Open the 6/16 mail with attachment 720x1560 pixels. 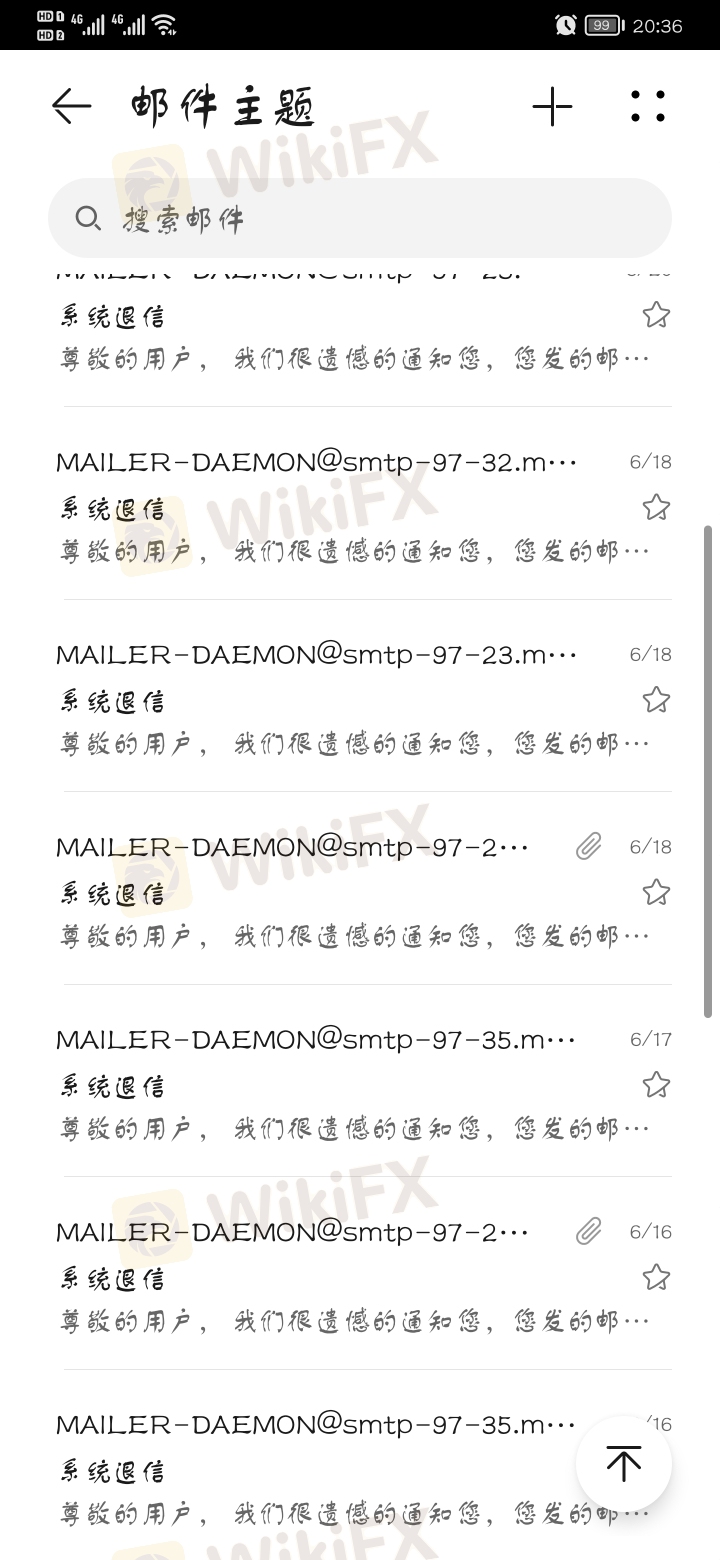click(360, 1274)
